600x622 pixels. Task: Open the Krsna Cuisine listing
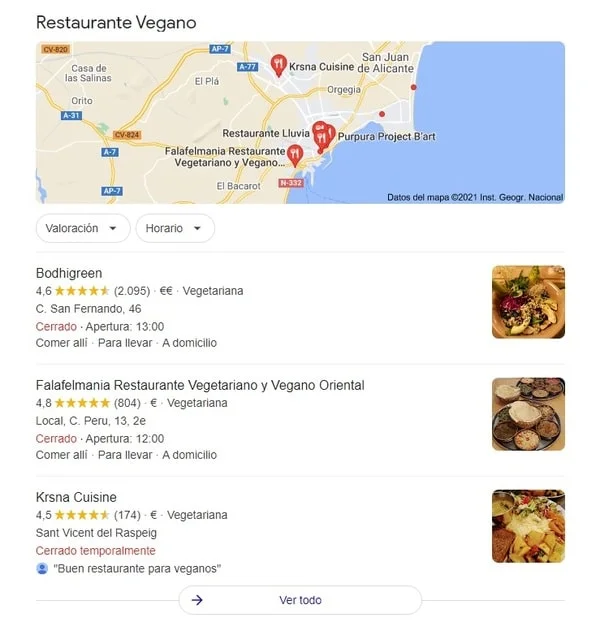point(76,497)
